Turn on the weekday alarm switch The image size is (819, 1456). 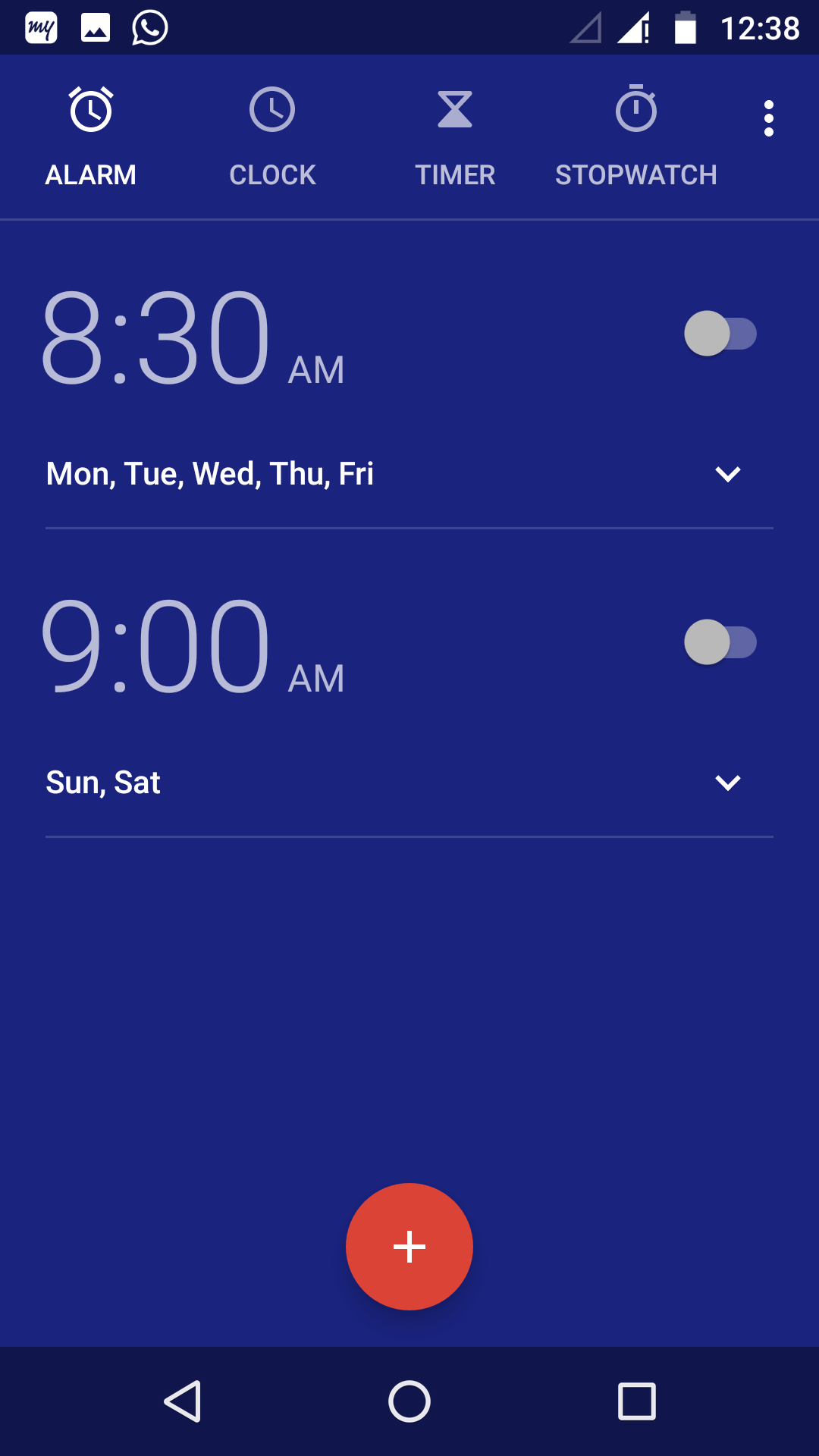720,334
